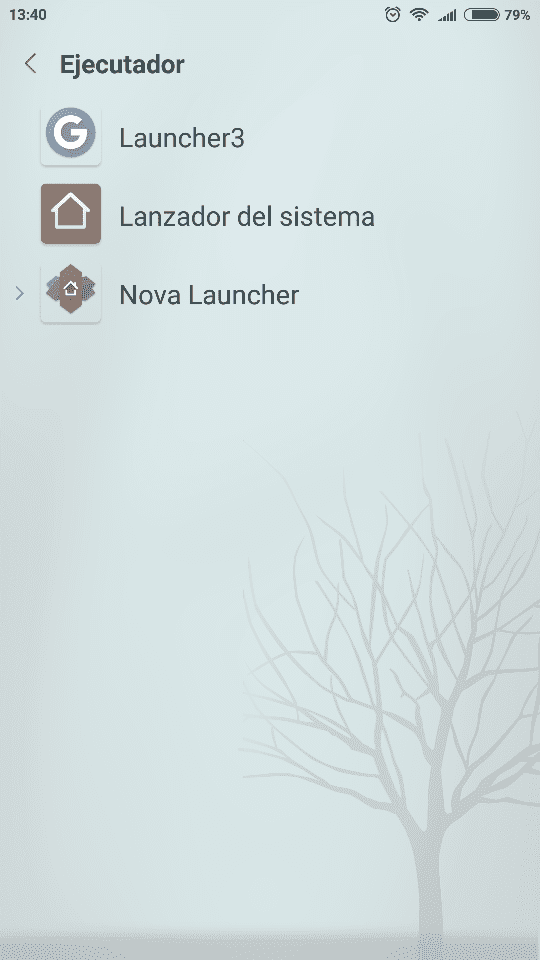Go back from the Ejecutador screen
The height and width of the screenshot is (960, 540).
tap(31, 64)
